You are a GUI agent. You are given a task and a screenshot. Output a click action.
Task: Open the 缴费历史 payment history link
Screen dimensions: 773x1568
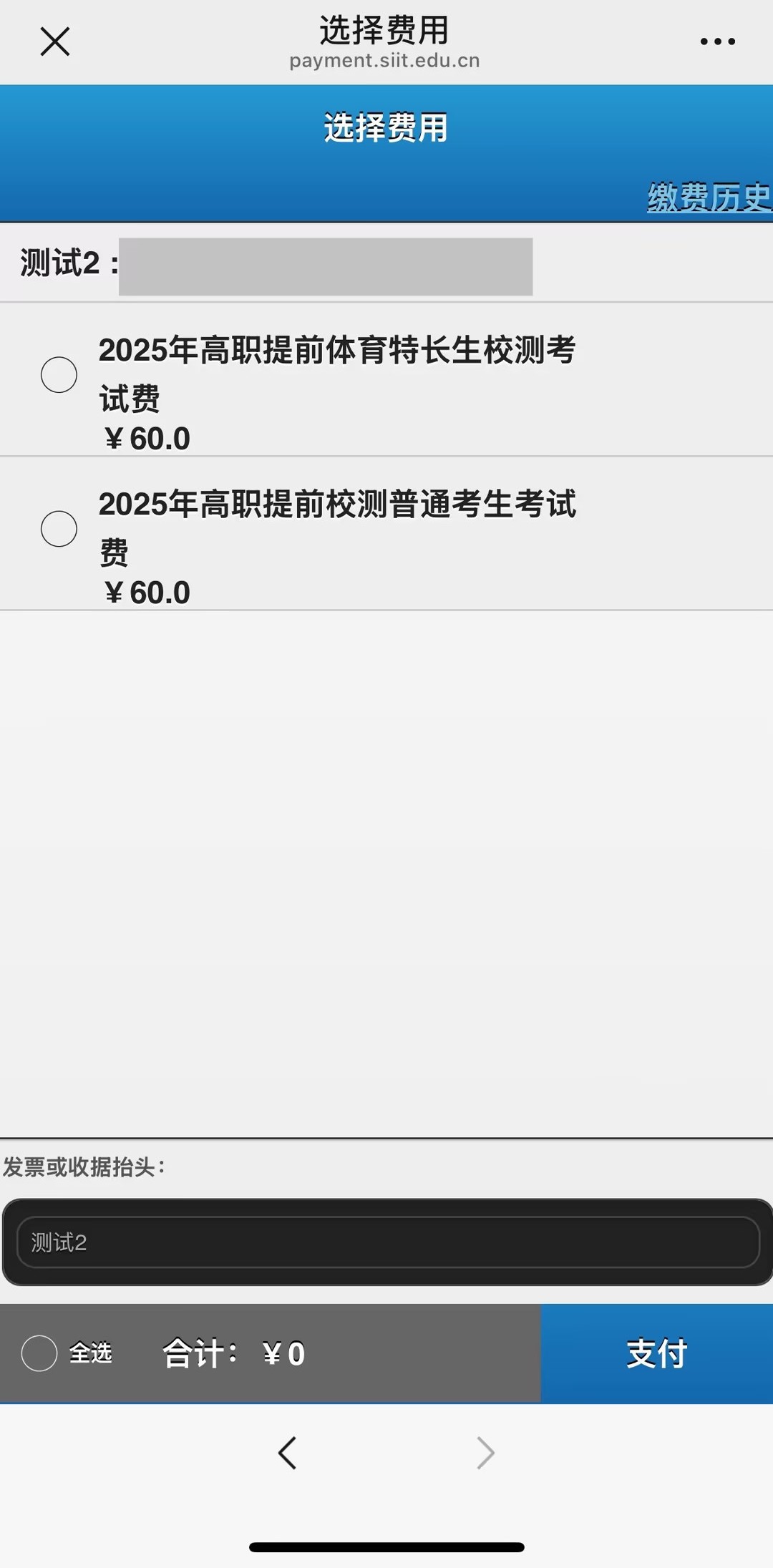tap(709, 198)
